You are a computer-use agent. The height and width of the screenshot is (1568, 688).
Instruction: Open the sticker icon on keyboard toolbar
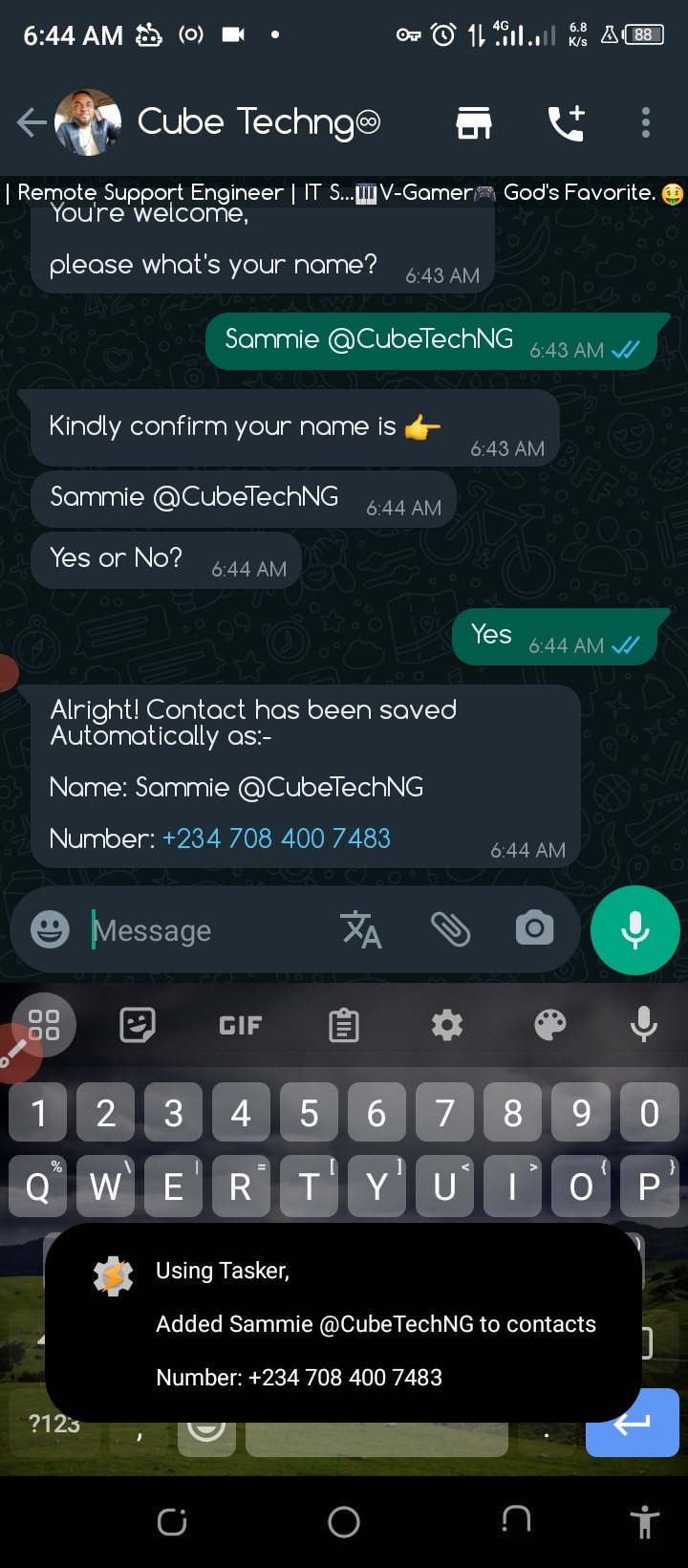click(138, 1024)
